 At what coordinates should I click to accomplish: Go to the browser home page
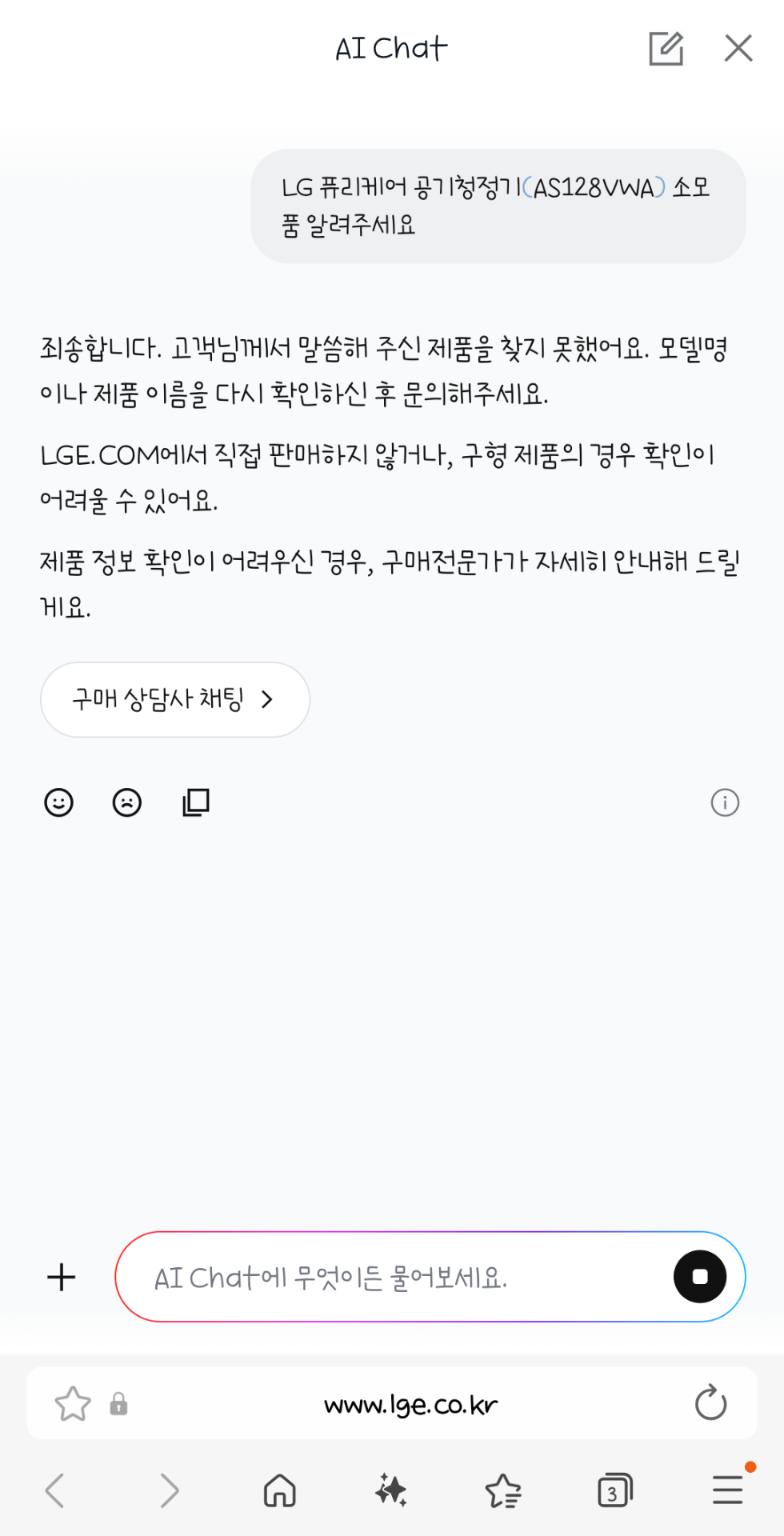pyautogui.click(x=280, y=1490)
